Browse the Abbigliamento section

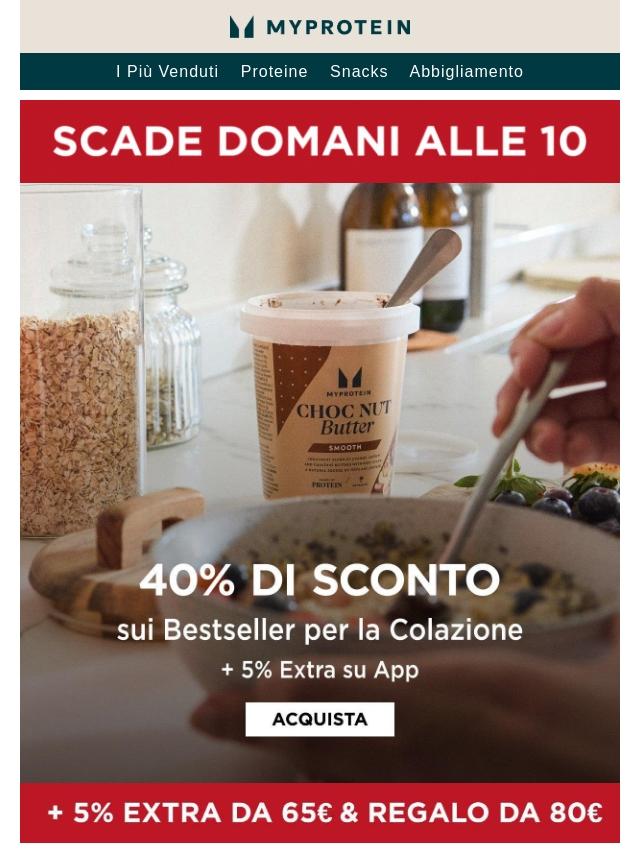pyautogui.click(x=466, y=72)
